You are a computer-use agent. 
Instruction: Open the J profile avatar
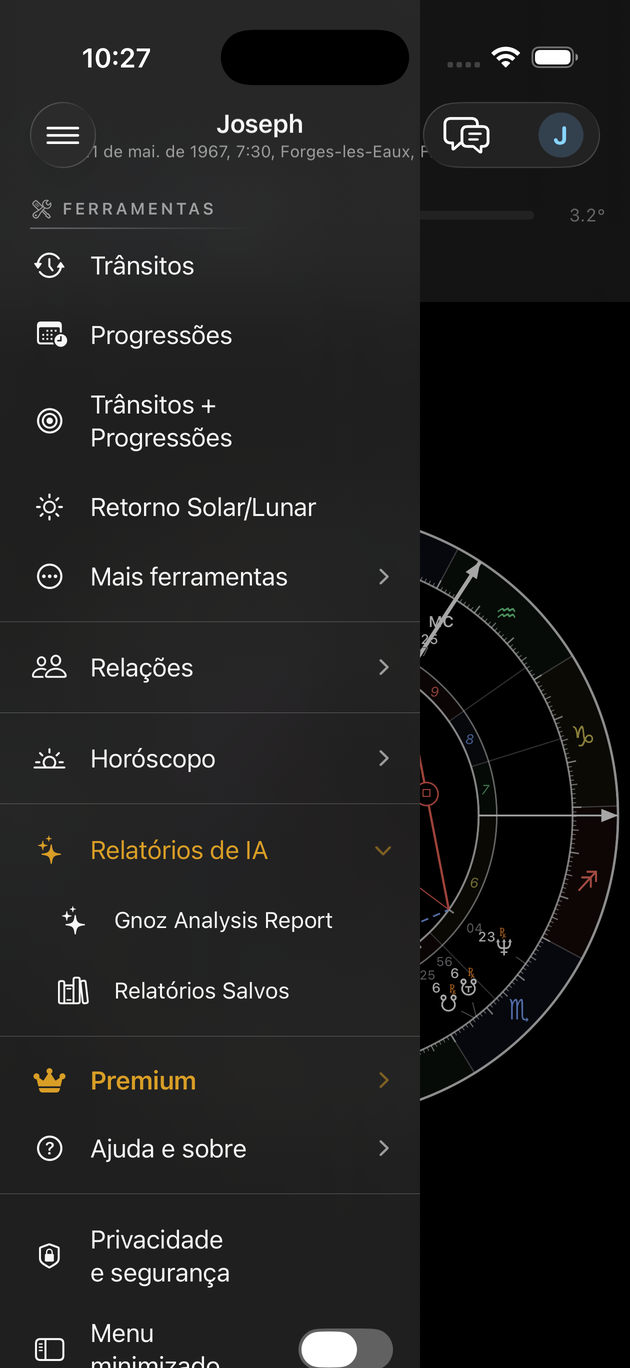pos(560,135)
